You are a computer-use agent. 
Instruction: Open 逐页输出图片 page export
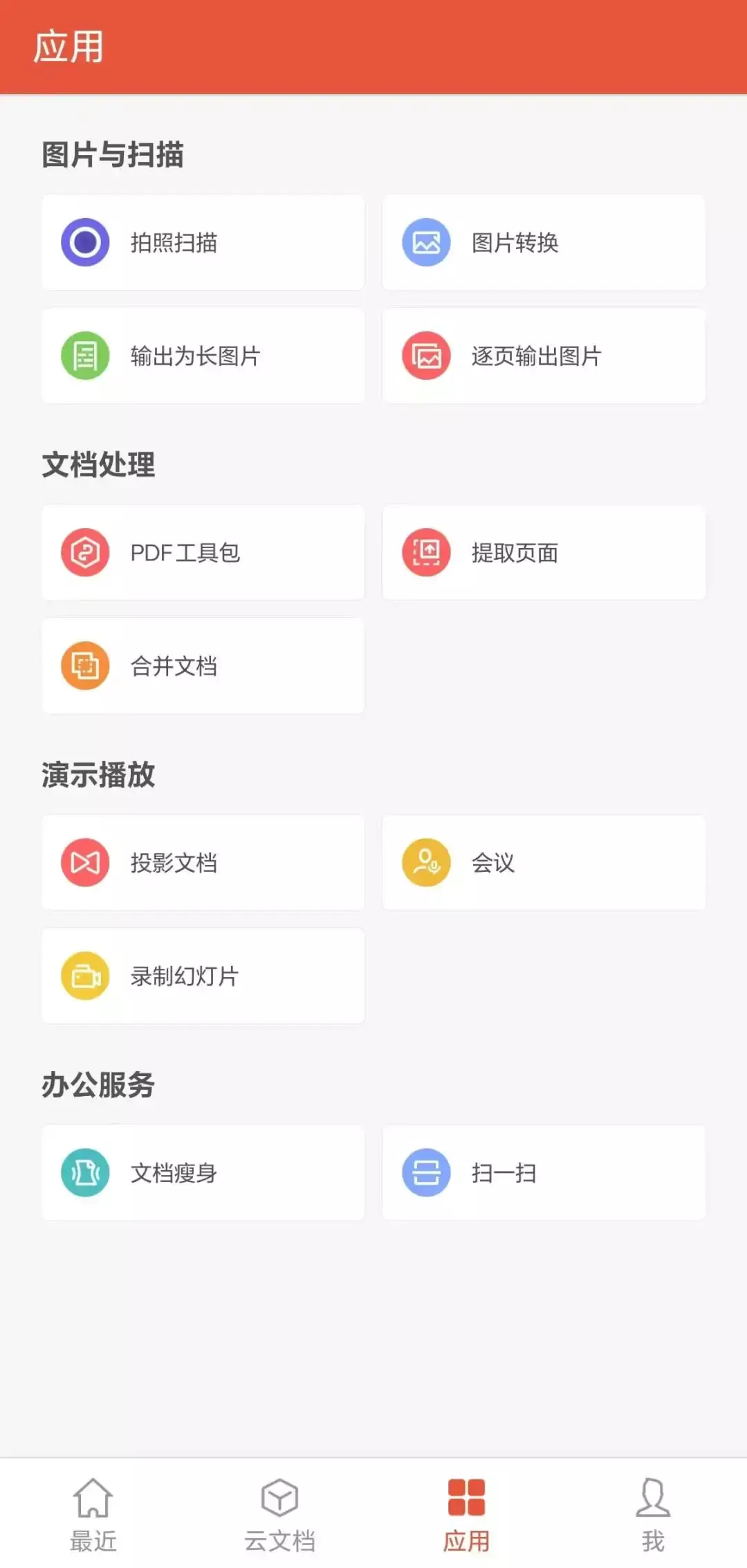point(544,356)
